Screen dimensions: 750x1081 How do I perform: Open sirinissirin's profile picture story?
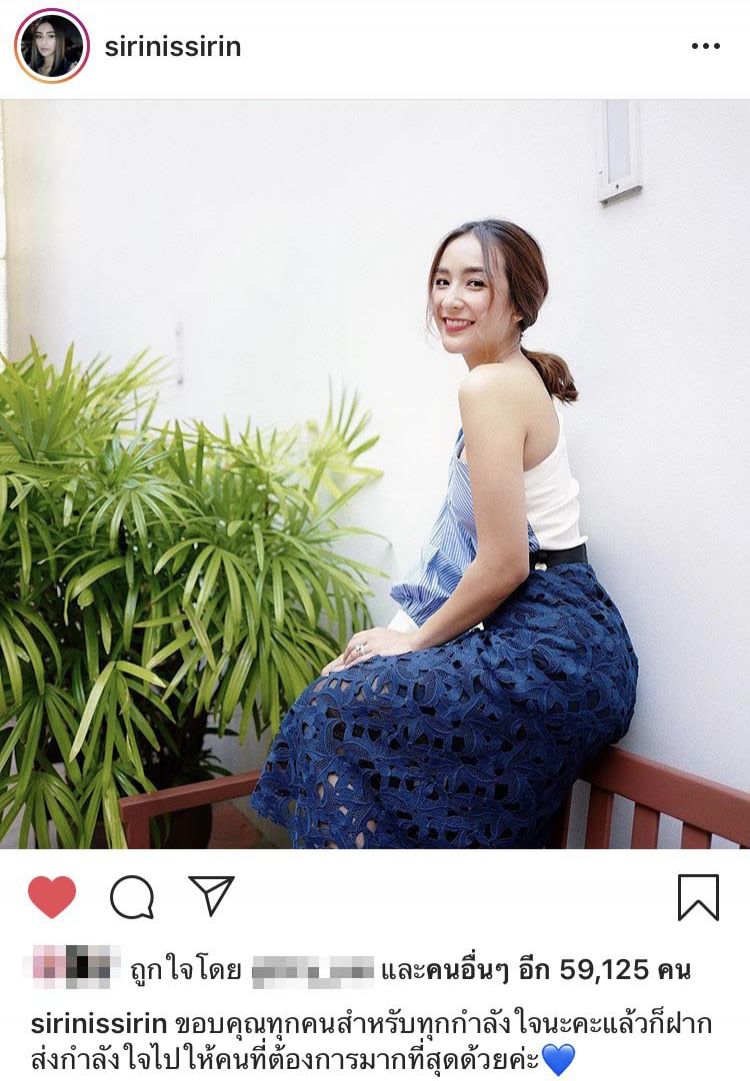(52, 46)
